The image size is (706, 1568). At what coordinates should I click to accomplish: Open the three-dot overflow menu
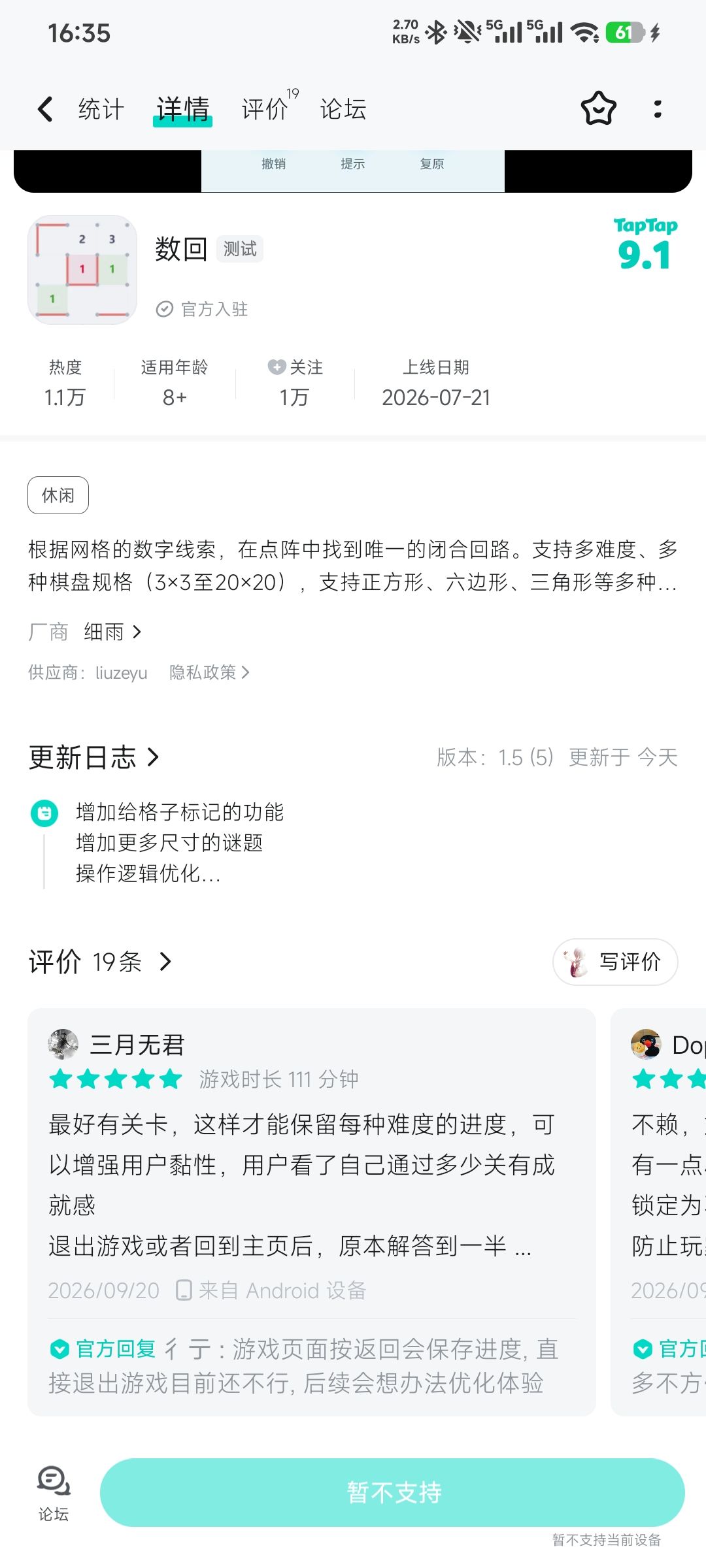click(658, 108)
